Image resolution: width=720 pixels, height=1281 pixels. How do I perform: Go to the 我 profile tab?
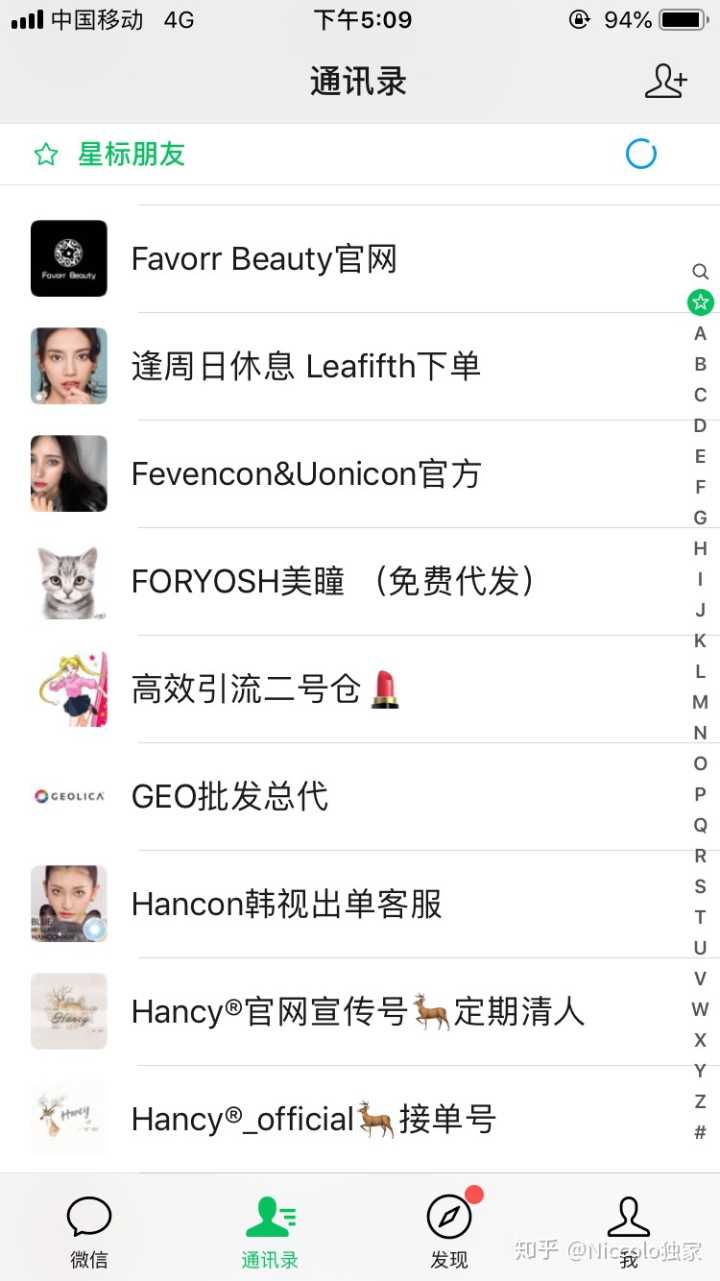coord(628,1232)
